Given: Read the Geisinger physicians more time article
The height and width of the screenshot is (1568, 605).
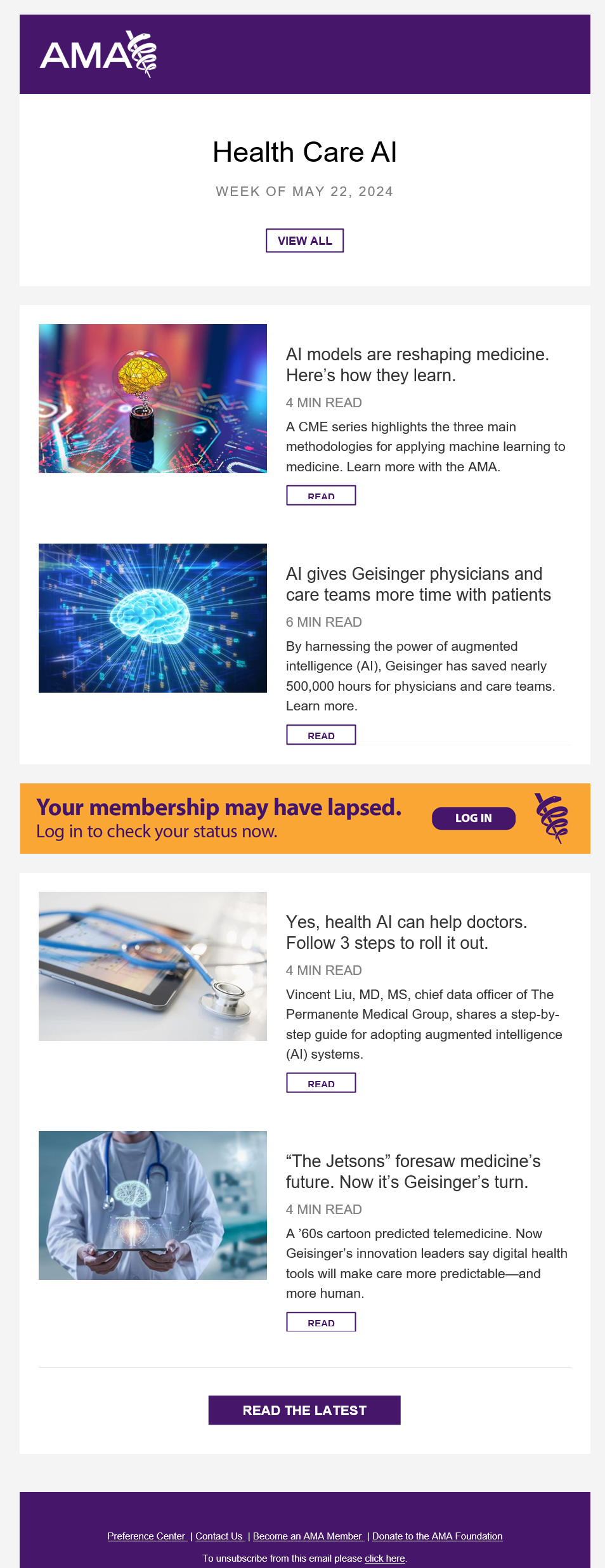Looking at the screenshot, I should (x=321, y=735).
